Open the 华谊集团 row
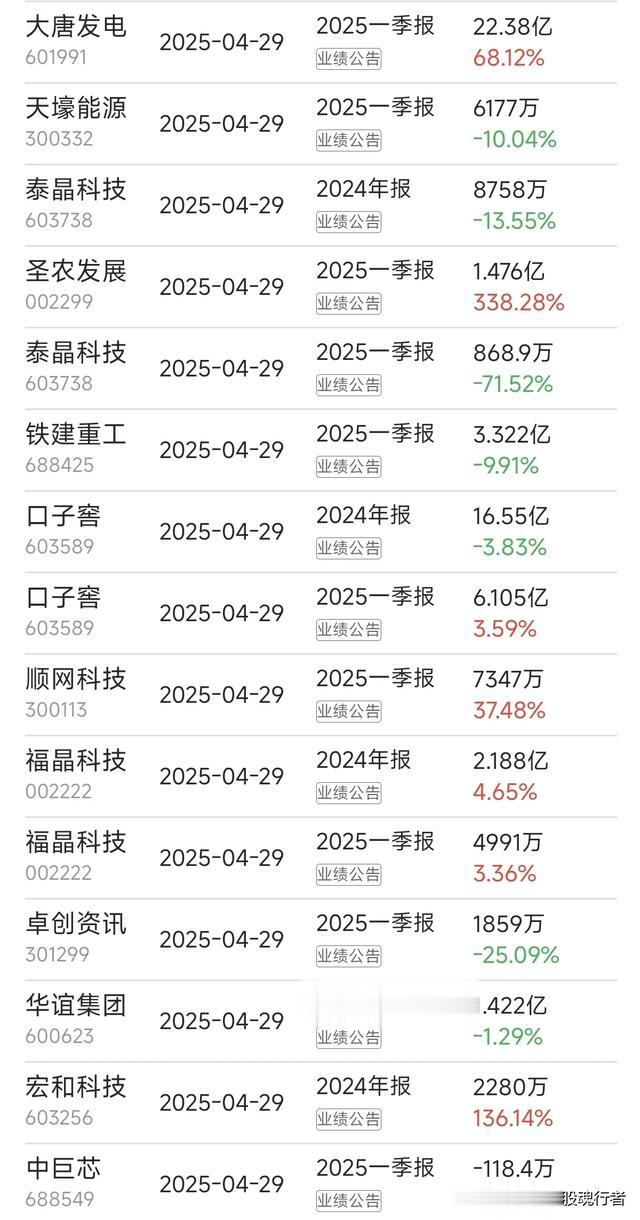640x1220 pixels. pyautogui.click(x=320, y=1022)
